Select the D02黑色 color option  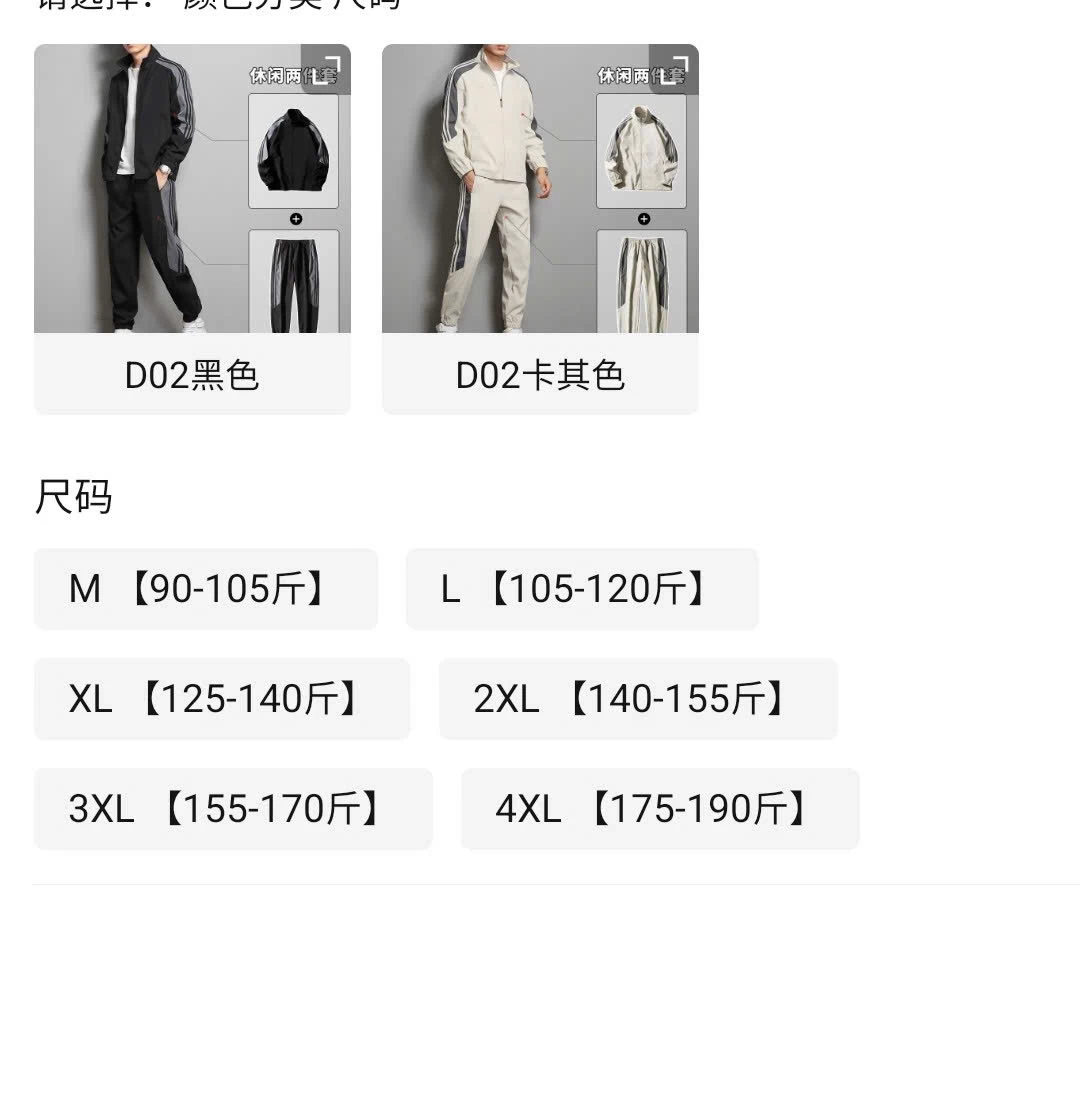pos(192,374)
